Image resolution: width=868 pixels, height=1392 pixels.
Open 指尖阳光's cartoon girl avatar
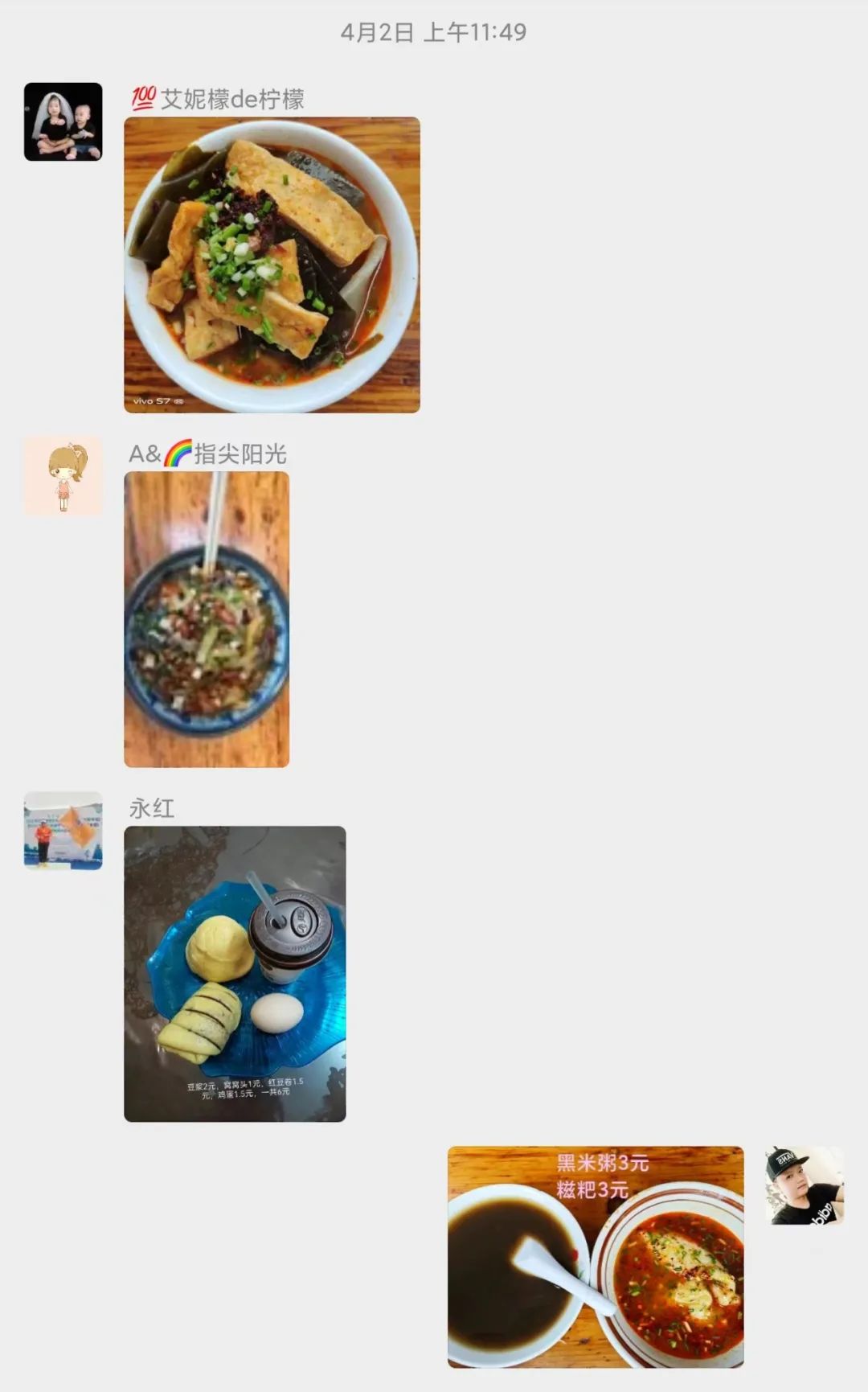click(x=63, y=475)
